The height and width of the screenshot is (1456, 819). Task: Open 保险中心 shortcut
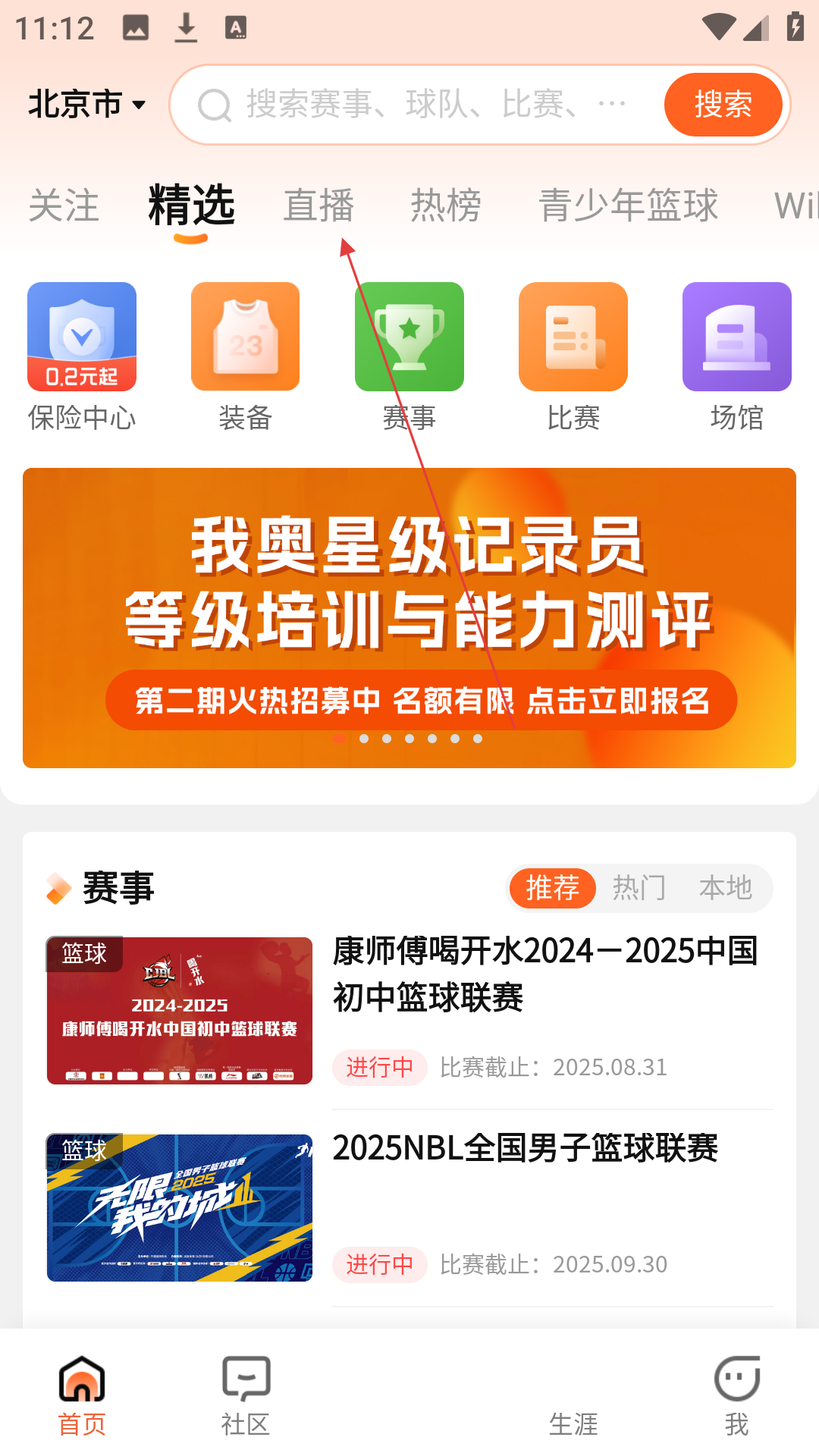pyautogui.click(x=82, y=357)
